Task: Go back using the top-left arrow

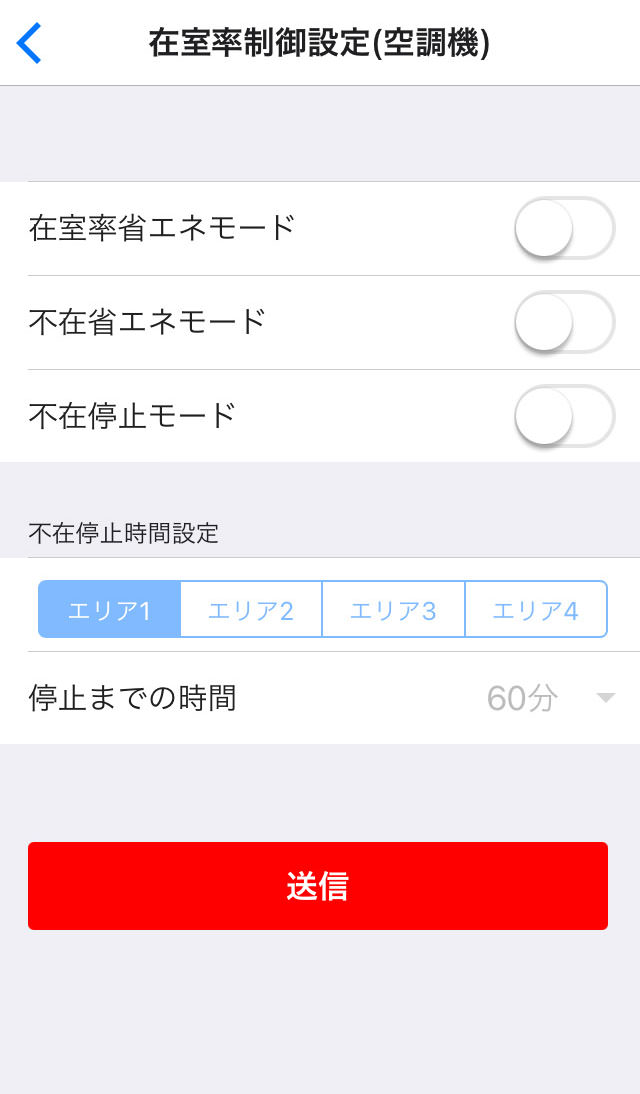Action: pos(30,44)
